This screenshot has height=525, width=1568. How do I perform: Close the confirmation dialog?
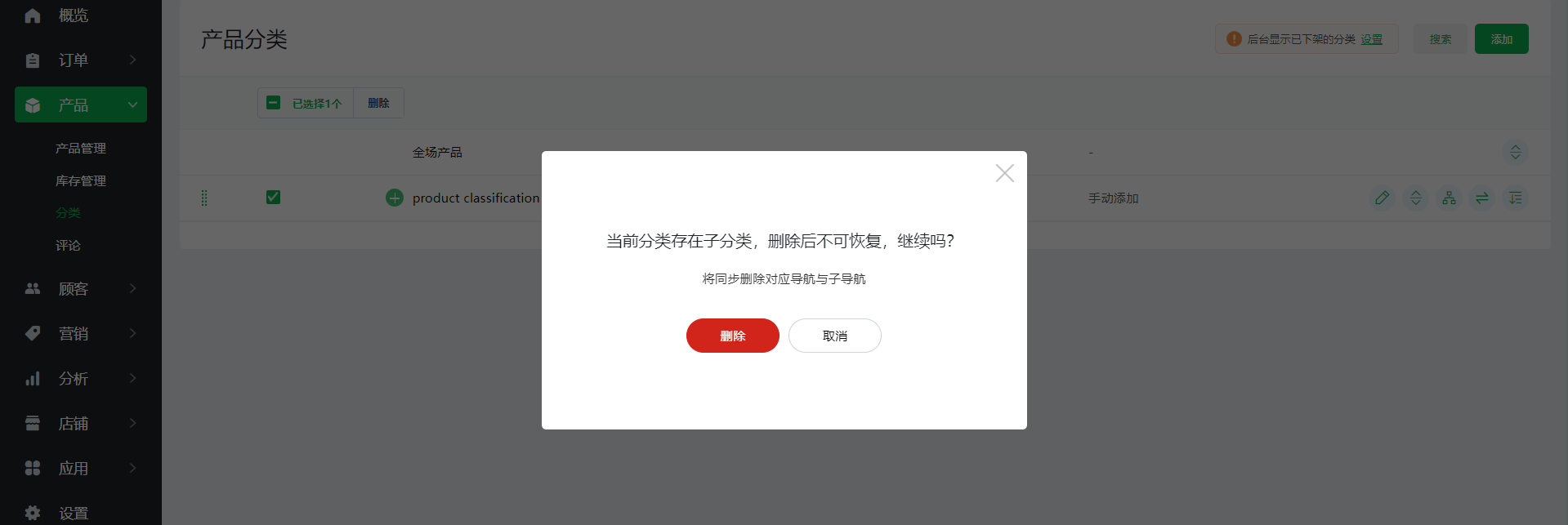(1004, 173)
